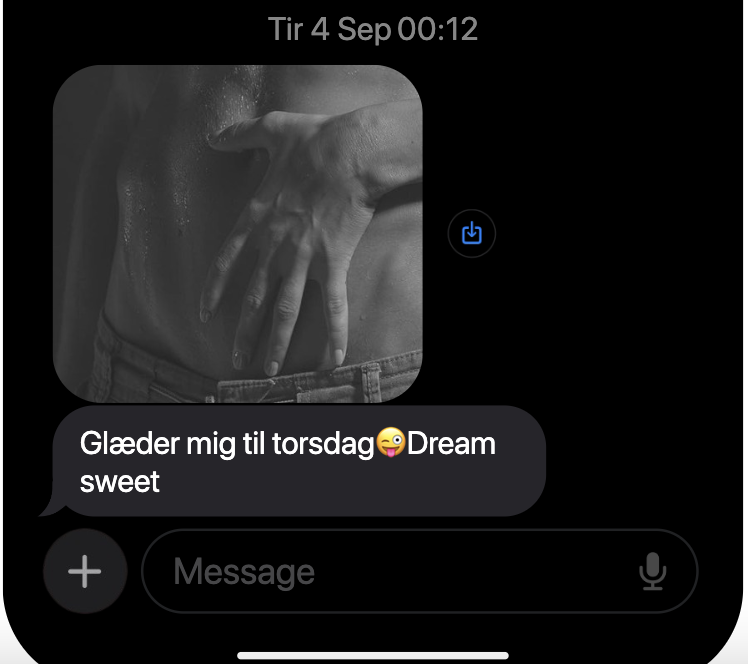The height and width of the screenshot is (664, 748).
Task: Start voice dictation with microphone icon
Action: pos(652,572)
